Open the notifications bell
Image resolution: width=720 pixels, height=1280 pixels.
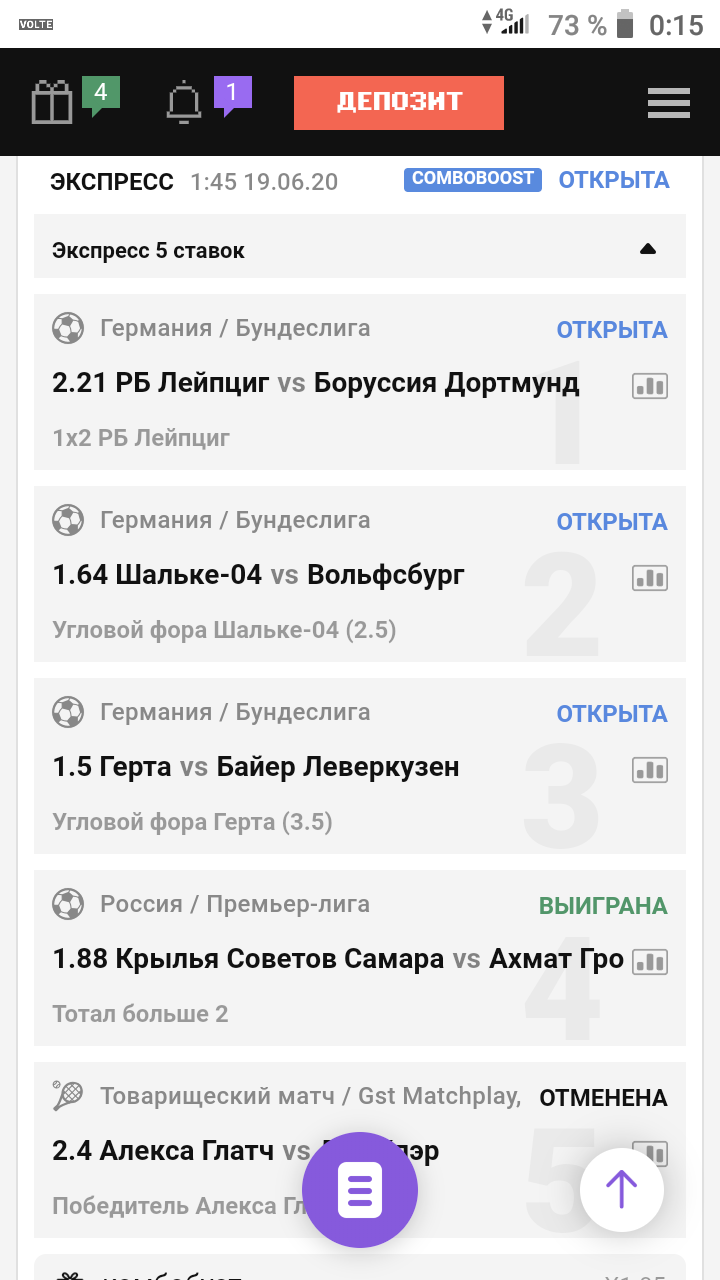tap(184, 102)
